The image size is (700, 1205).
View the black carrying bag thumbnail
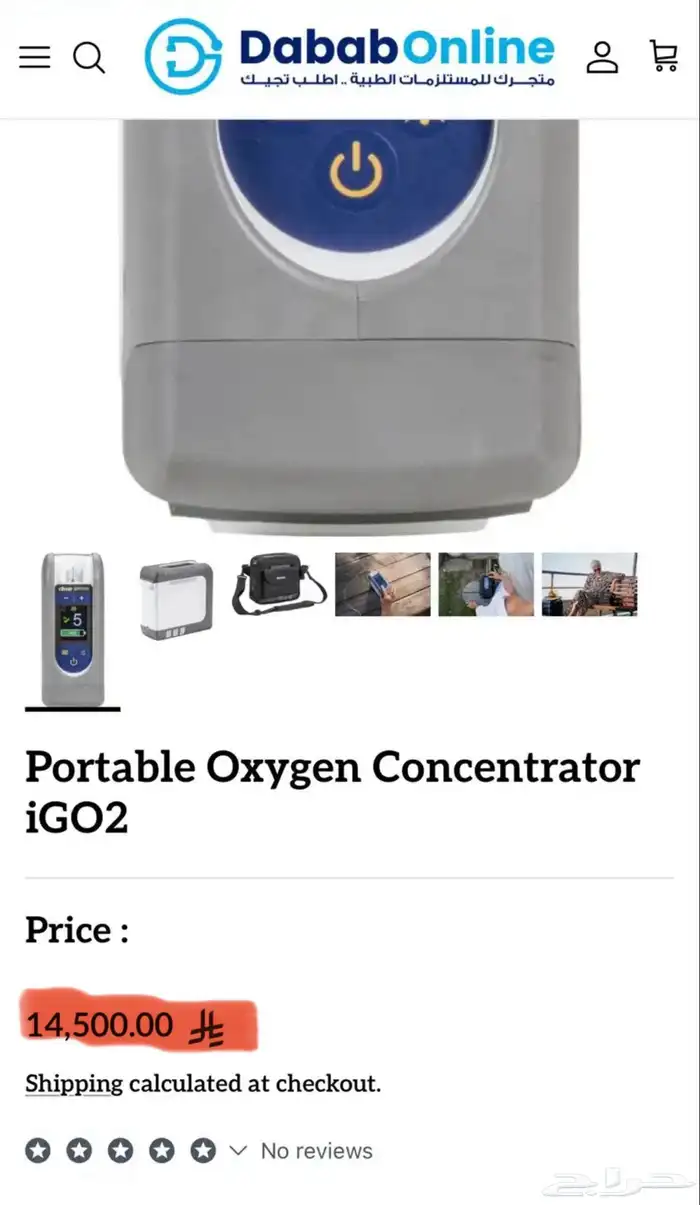[280, 585]
